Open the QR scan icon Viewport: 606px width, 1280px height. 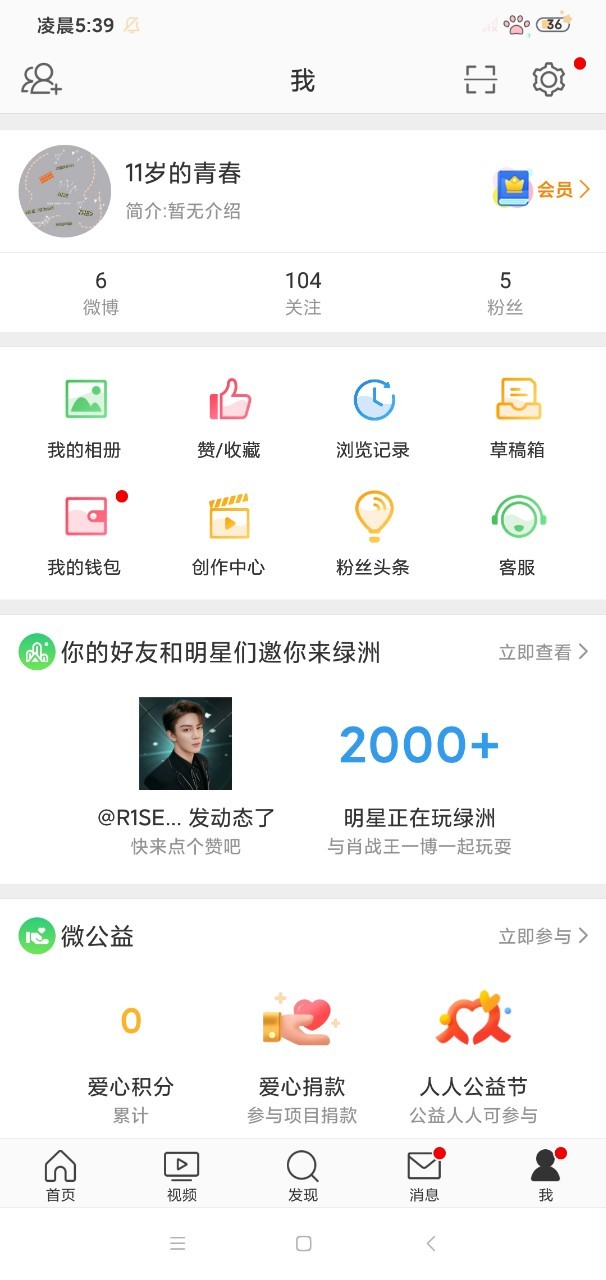[481, 80]
